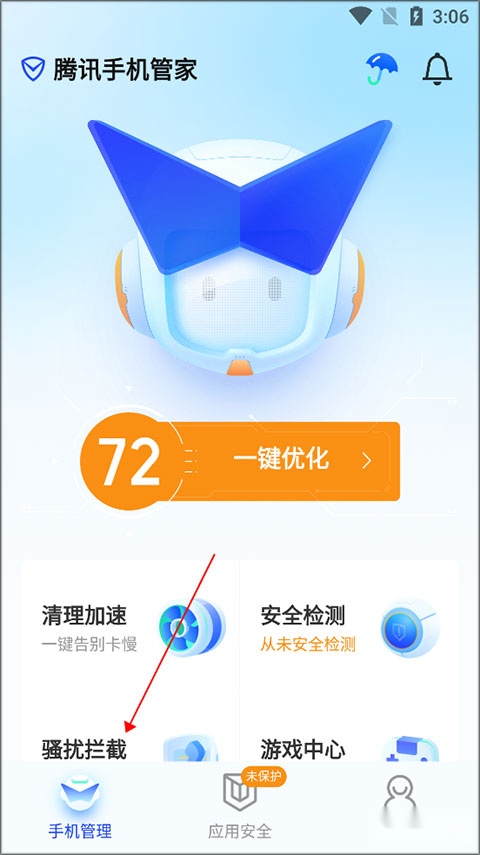Viewport: 480px width, 855px height.
Task: Open the 安全检测 card
Action: coord(350,627)
